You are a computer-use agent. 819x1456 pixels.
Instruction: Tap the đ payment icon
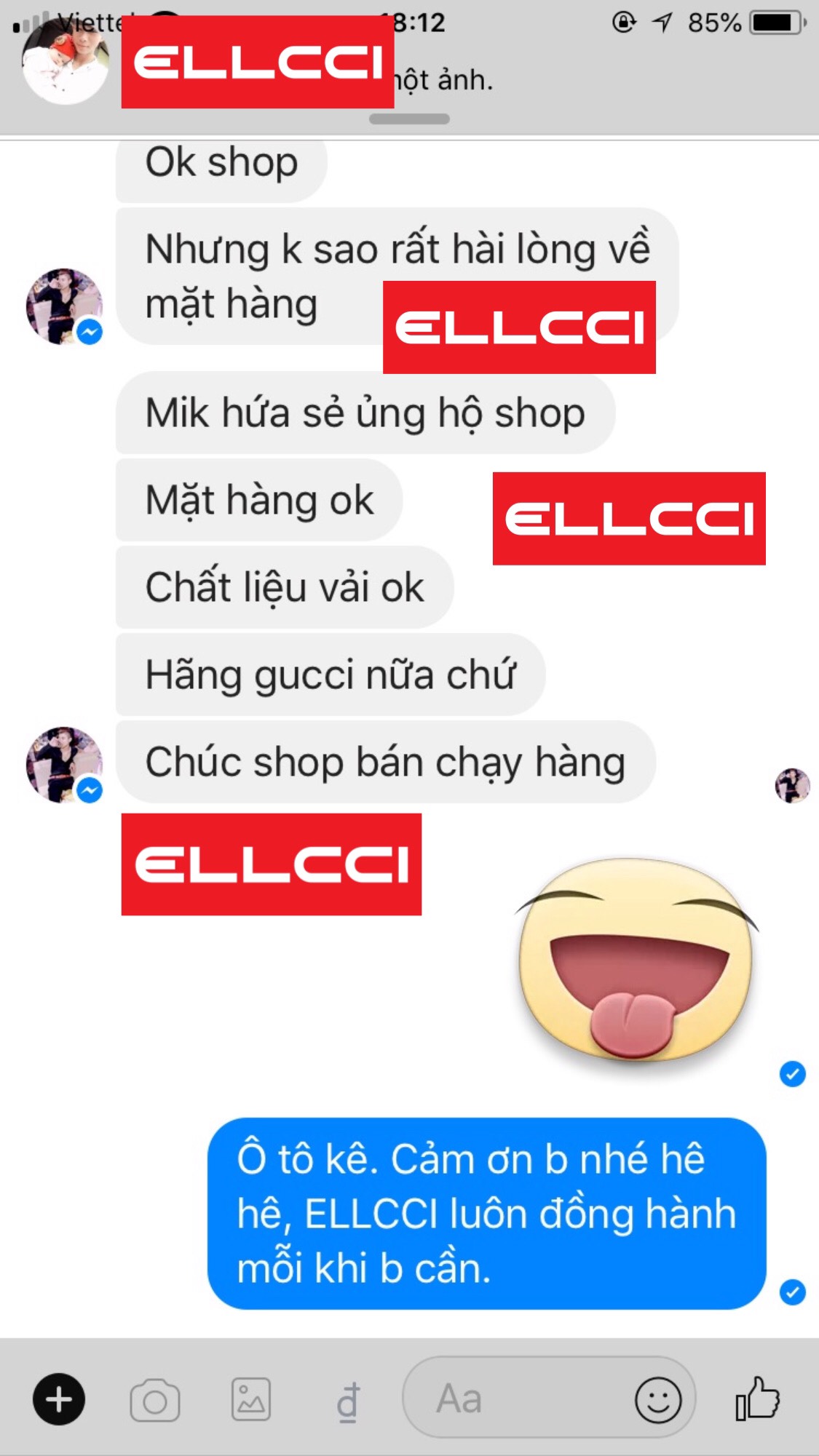pyautogui.click(x=348, y=1401)
